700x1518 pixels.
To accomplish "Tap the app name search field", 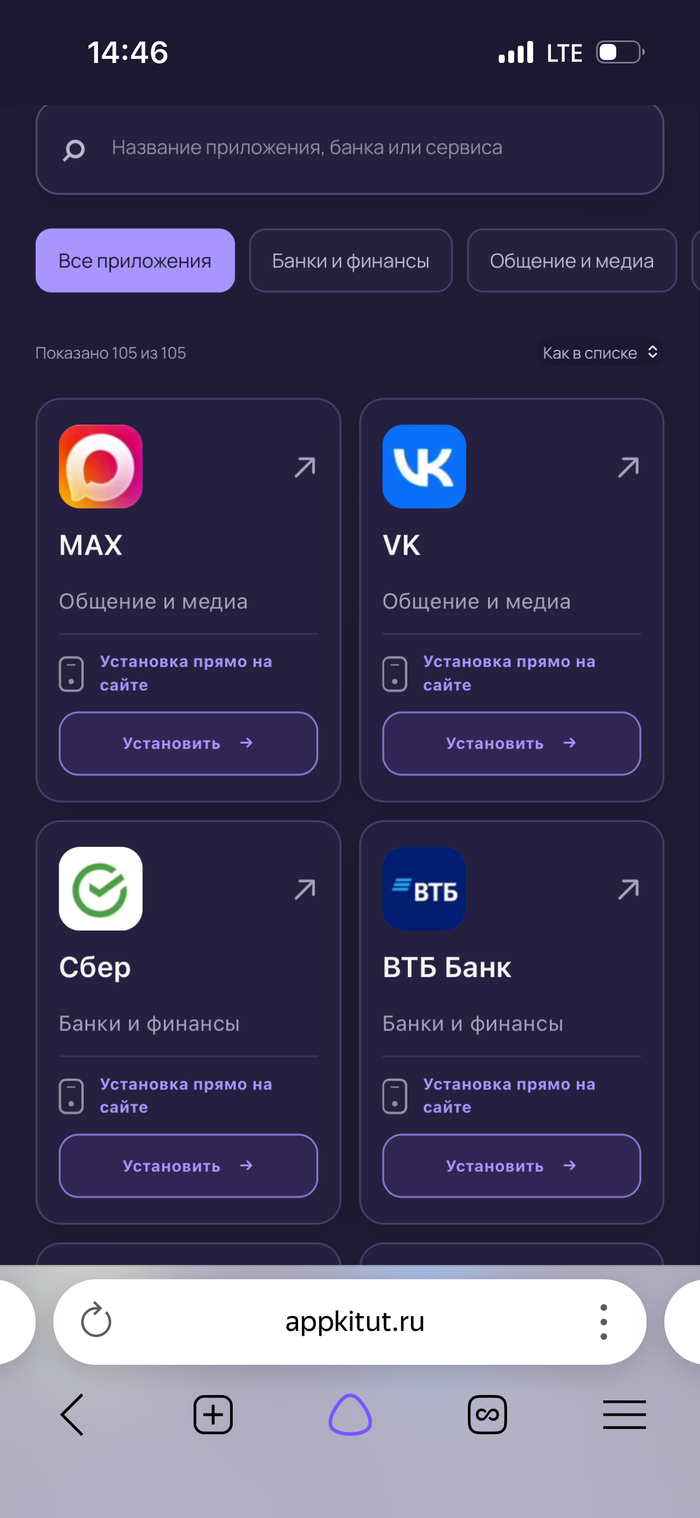I will 349,148.
